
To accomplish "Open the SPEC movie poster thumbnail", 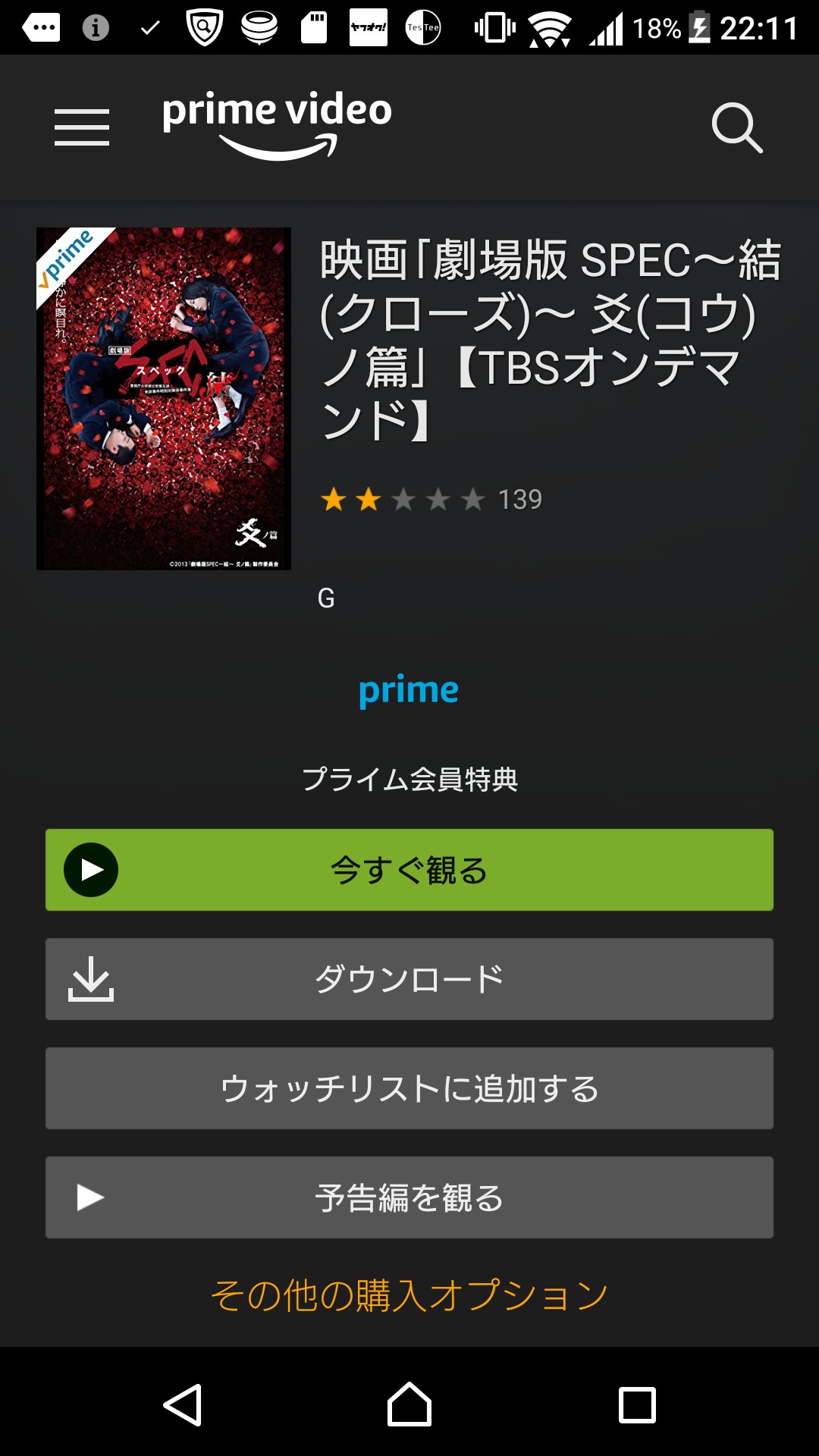I will click(x=164, y=399).
